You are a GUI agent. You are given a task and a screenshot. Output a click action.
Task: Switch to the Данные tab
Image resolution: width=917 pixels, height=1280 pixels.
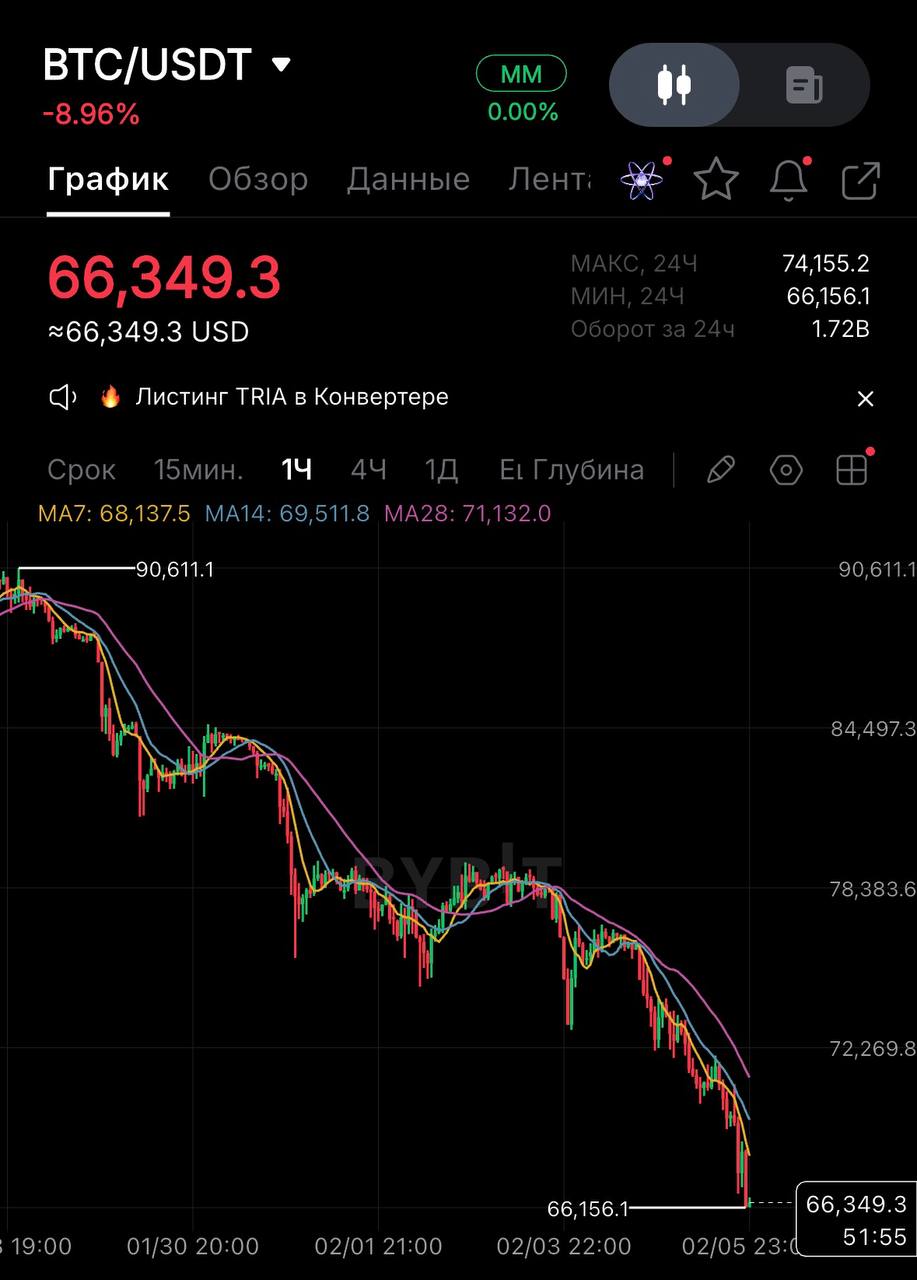[x=408, y=180]
